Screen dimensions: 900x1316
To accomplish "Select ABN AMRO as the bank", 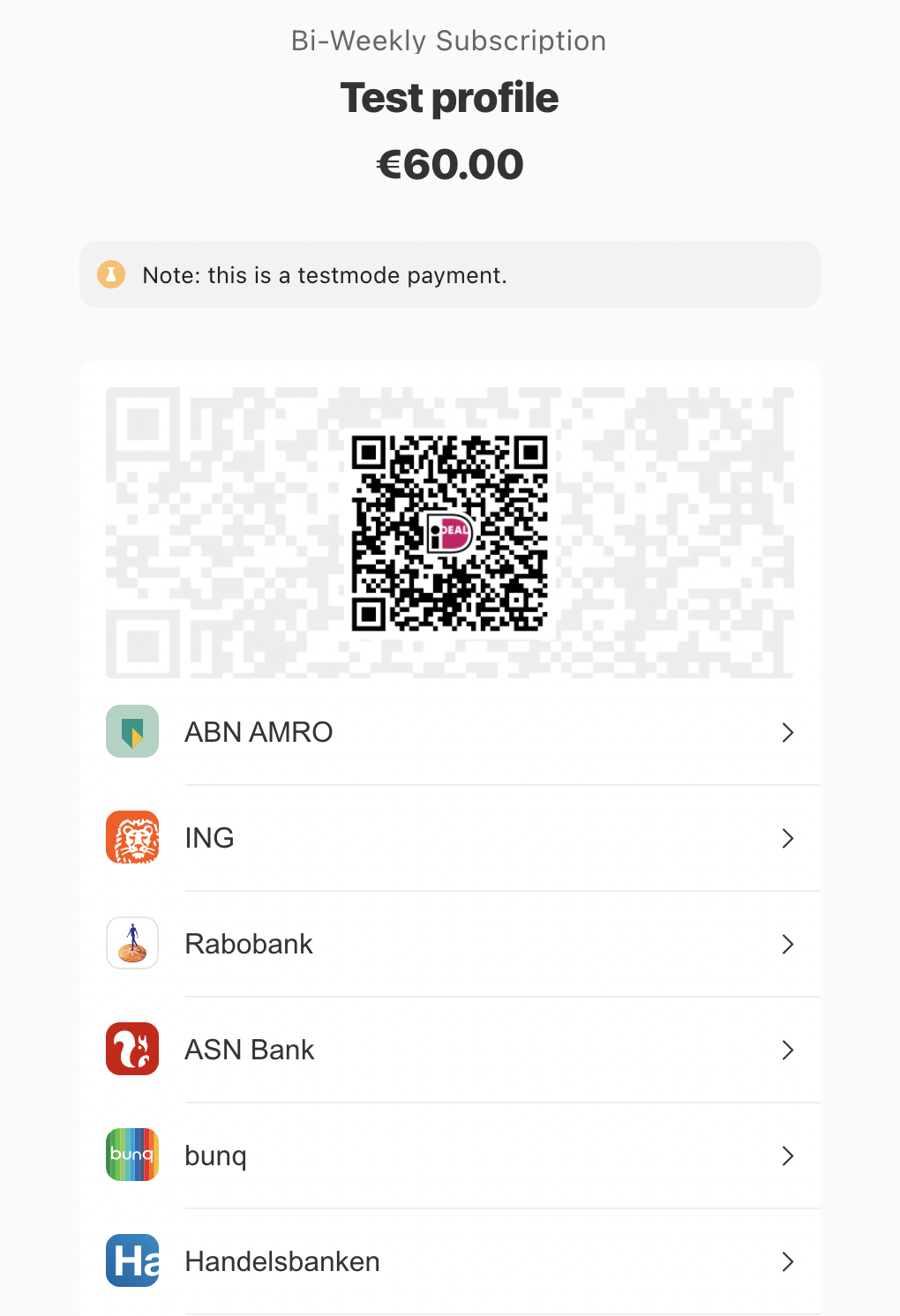I will click(259, 732).
